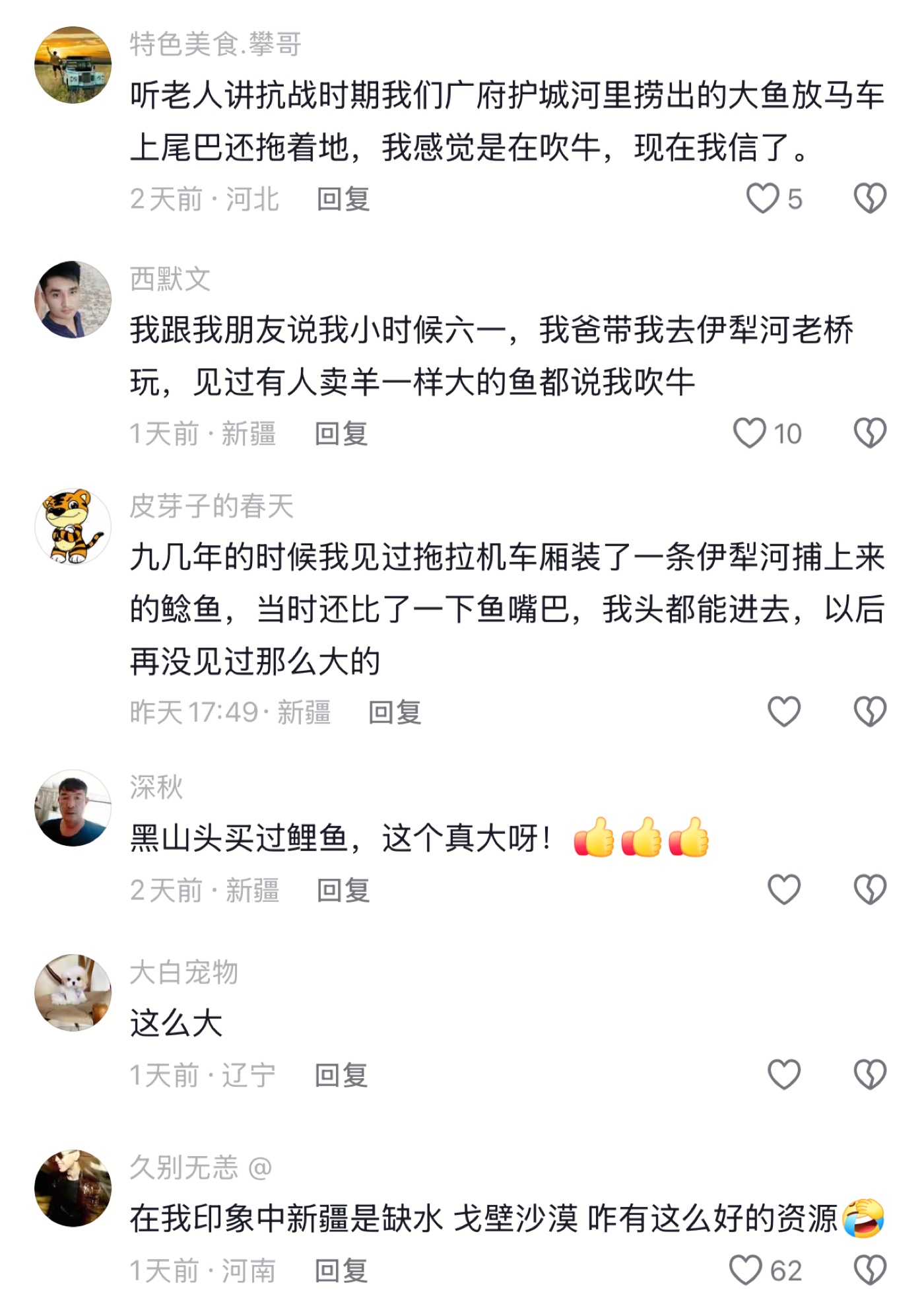Reply to 久别无恙's comment

341,1271
